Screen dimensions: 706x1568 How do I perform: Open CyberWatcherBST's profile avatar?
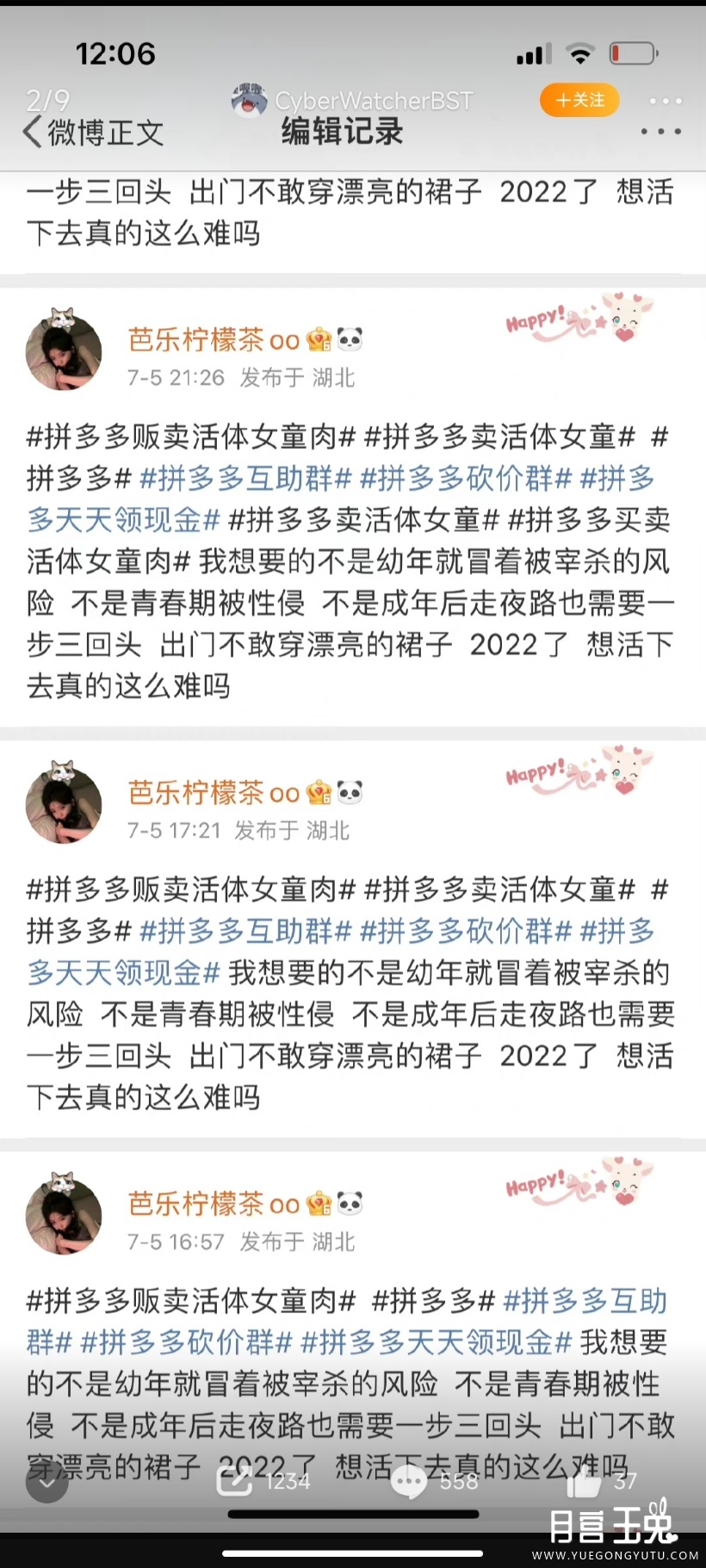coord(248,99)
